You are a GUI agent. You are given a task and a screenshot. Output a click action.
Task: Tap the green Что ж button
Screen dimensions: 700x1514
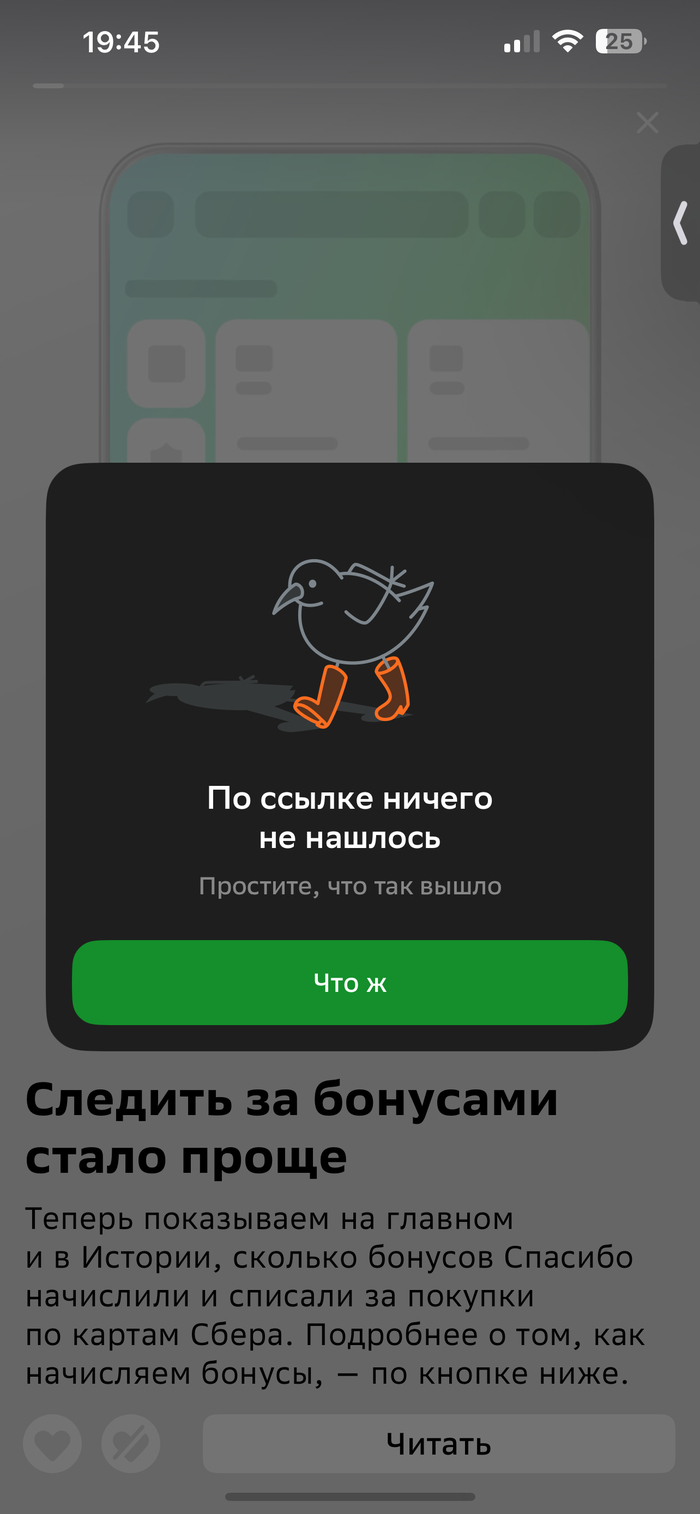349,983
